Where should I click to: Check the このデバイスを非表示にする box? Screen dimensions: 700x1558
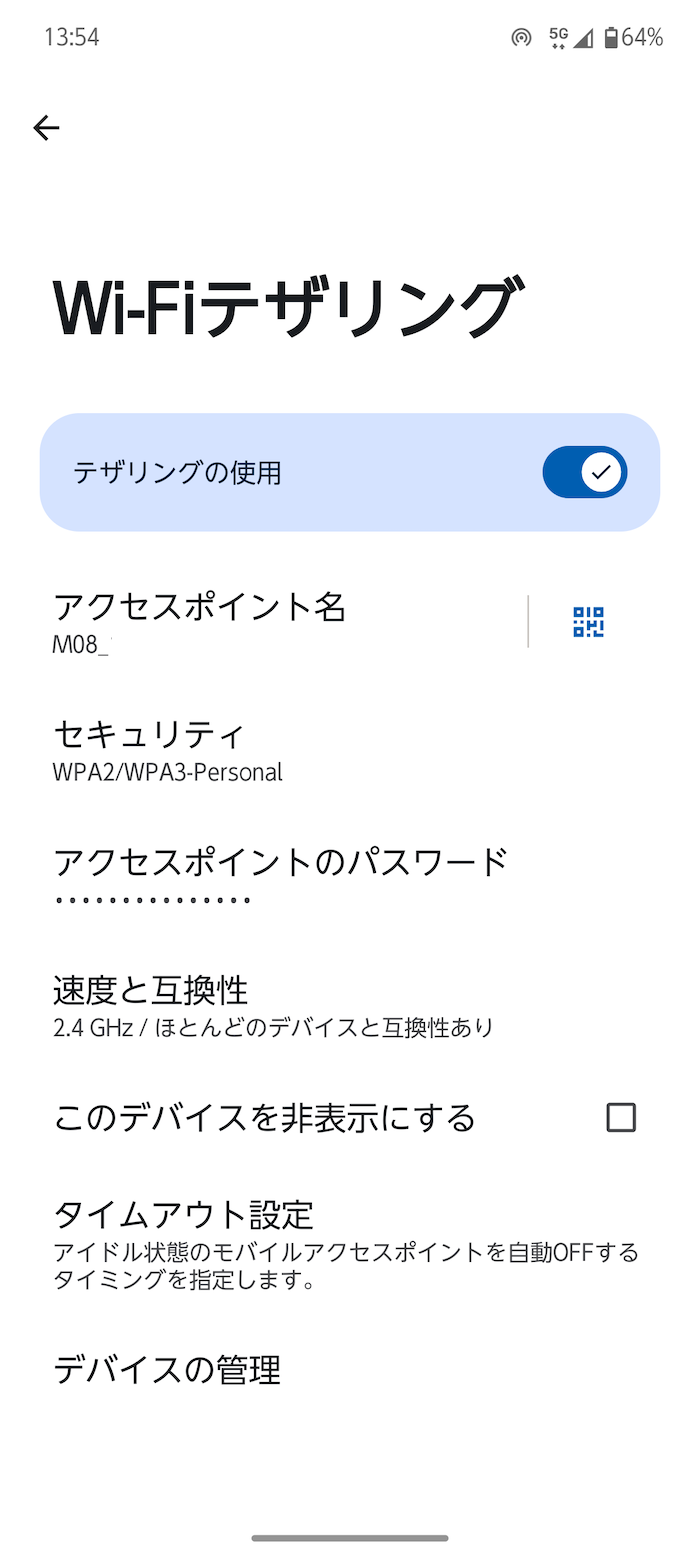(x=621, y=1117)
